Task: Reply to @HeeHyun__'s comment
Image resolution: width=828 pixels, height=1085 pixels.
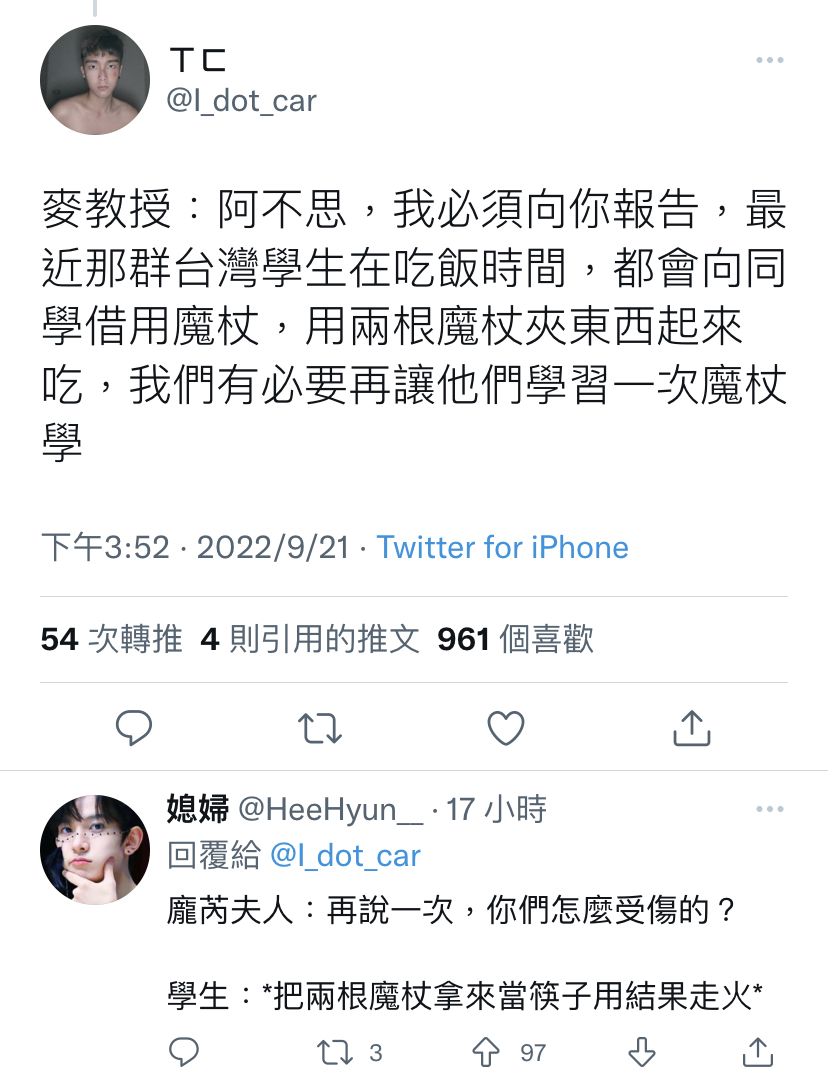Action: click(184, 1051)
